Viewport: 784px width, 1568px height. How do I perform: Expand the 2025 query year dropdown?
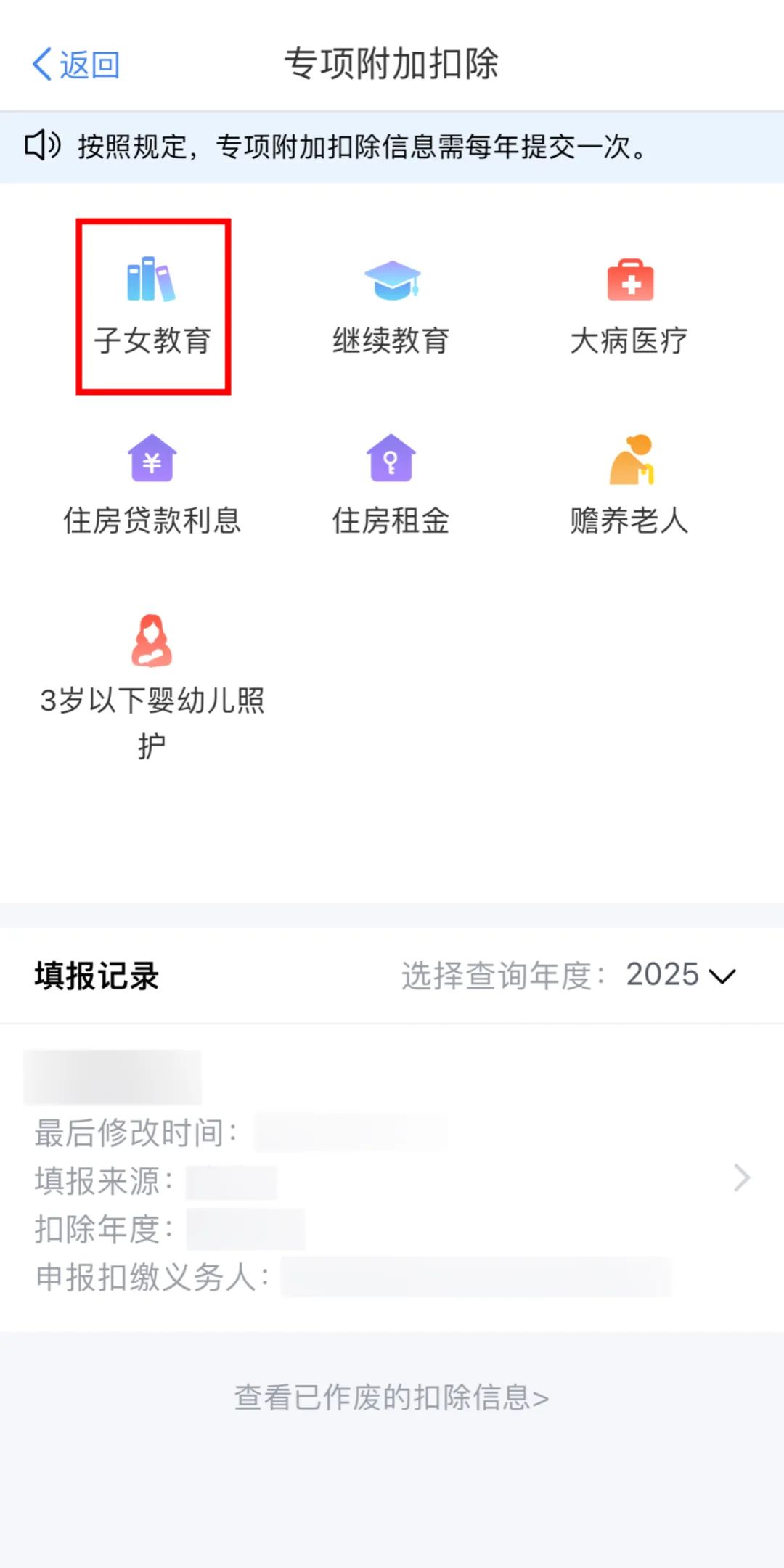point(681,975)
